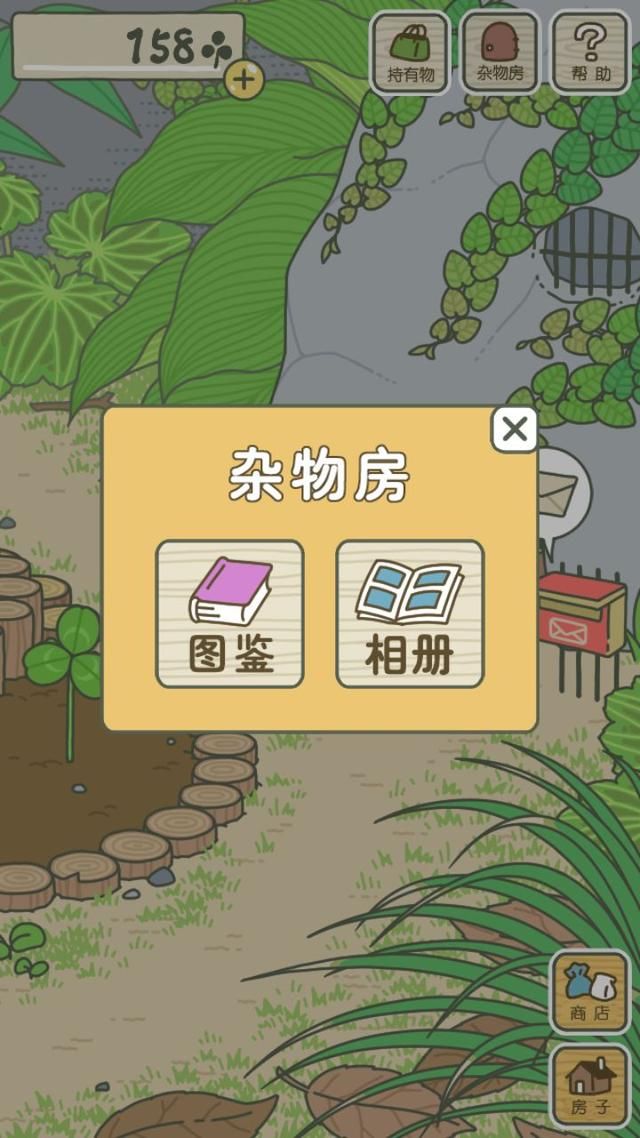640x1138 pixels.
Task: Open the 图鉴 book
Action: coord(230,614)
